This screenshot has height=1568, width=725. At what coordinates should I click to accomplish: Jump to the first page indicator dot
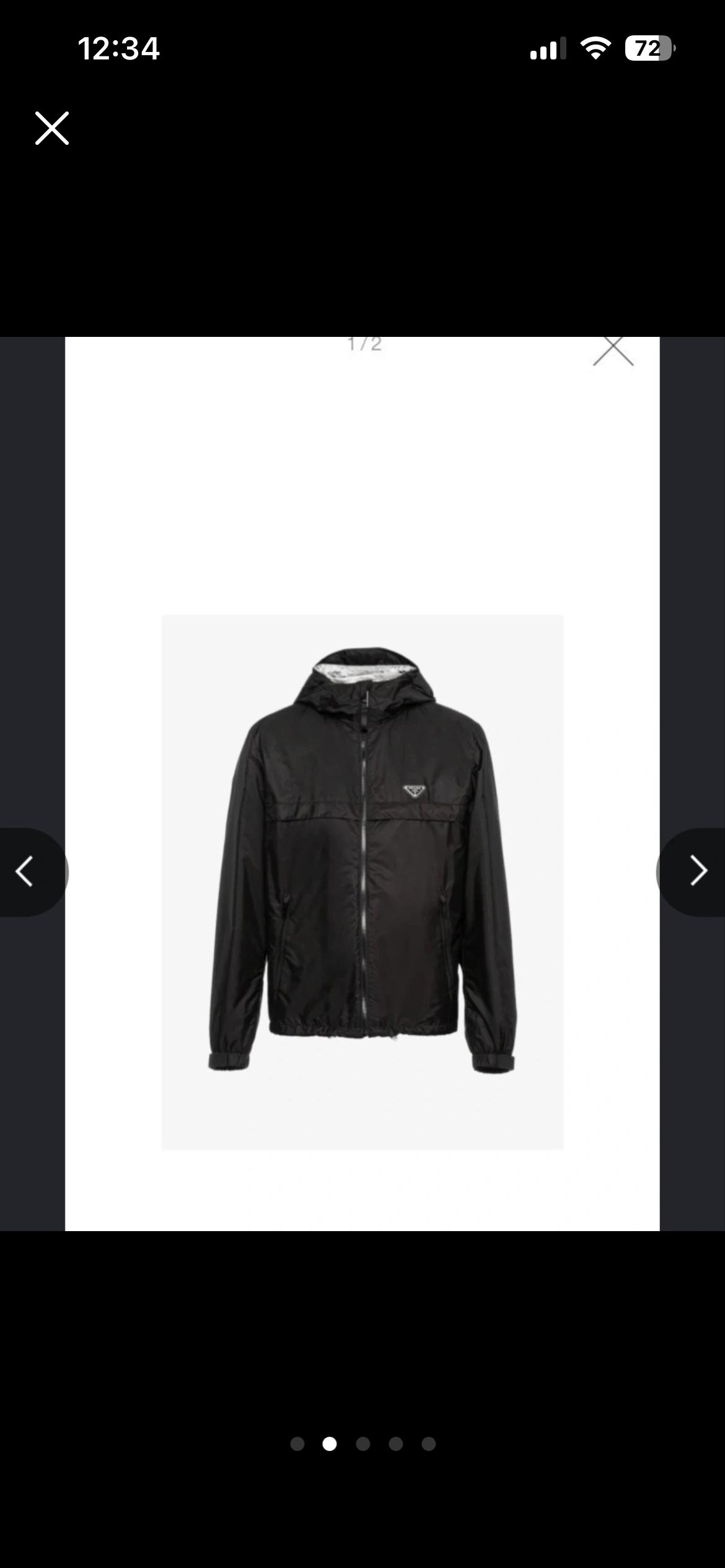tap(297, 1444)
